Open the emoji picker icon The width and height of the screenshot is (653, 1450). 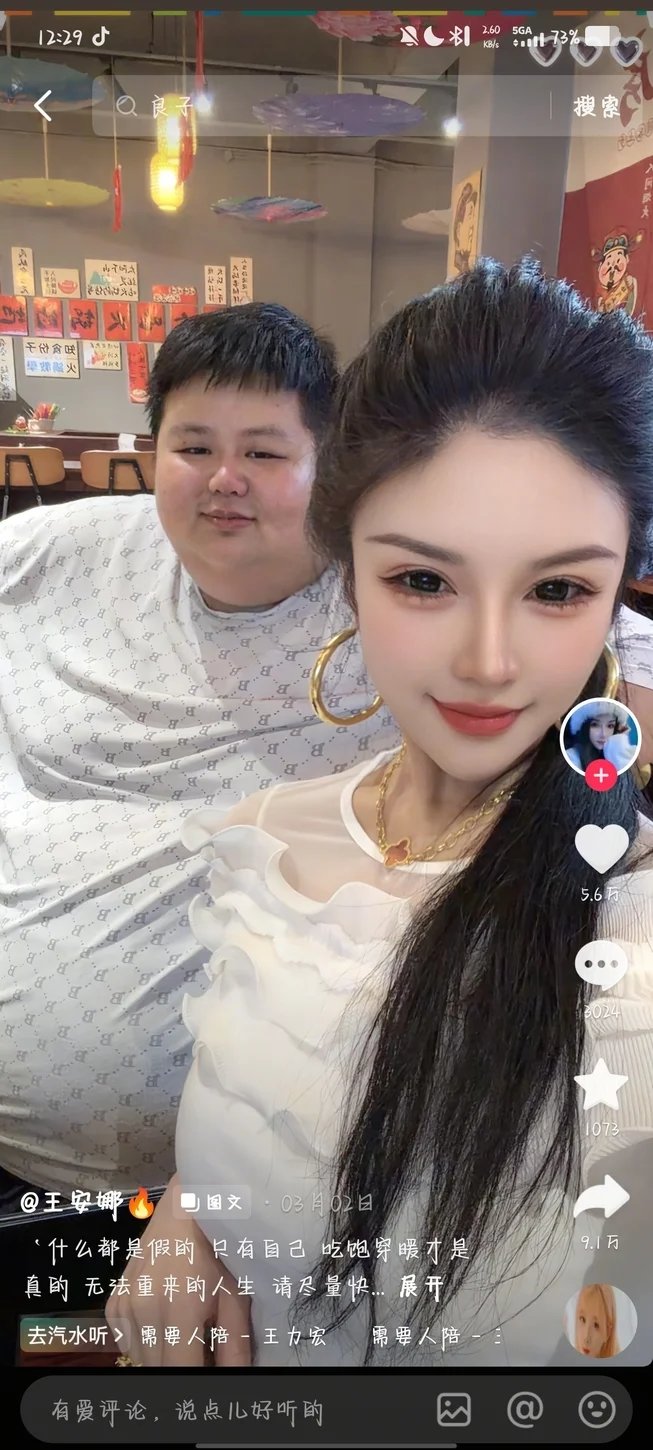pyautogui.click(x=597, y=1410)
